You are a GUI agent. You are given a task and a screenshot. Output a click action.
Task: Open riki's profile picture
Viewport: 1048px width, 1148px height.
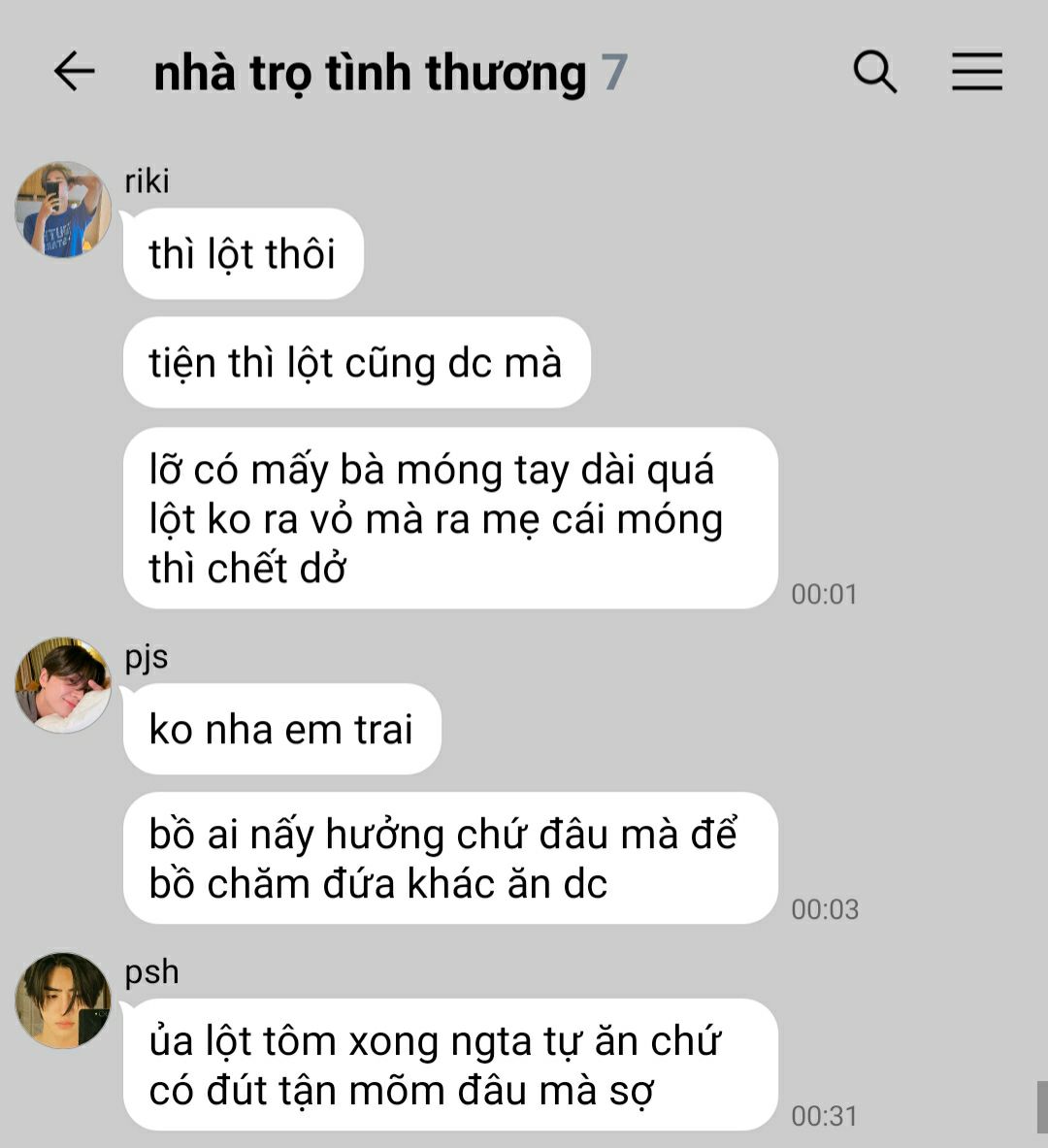click(64, 210)
